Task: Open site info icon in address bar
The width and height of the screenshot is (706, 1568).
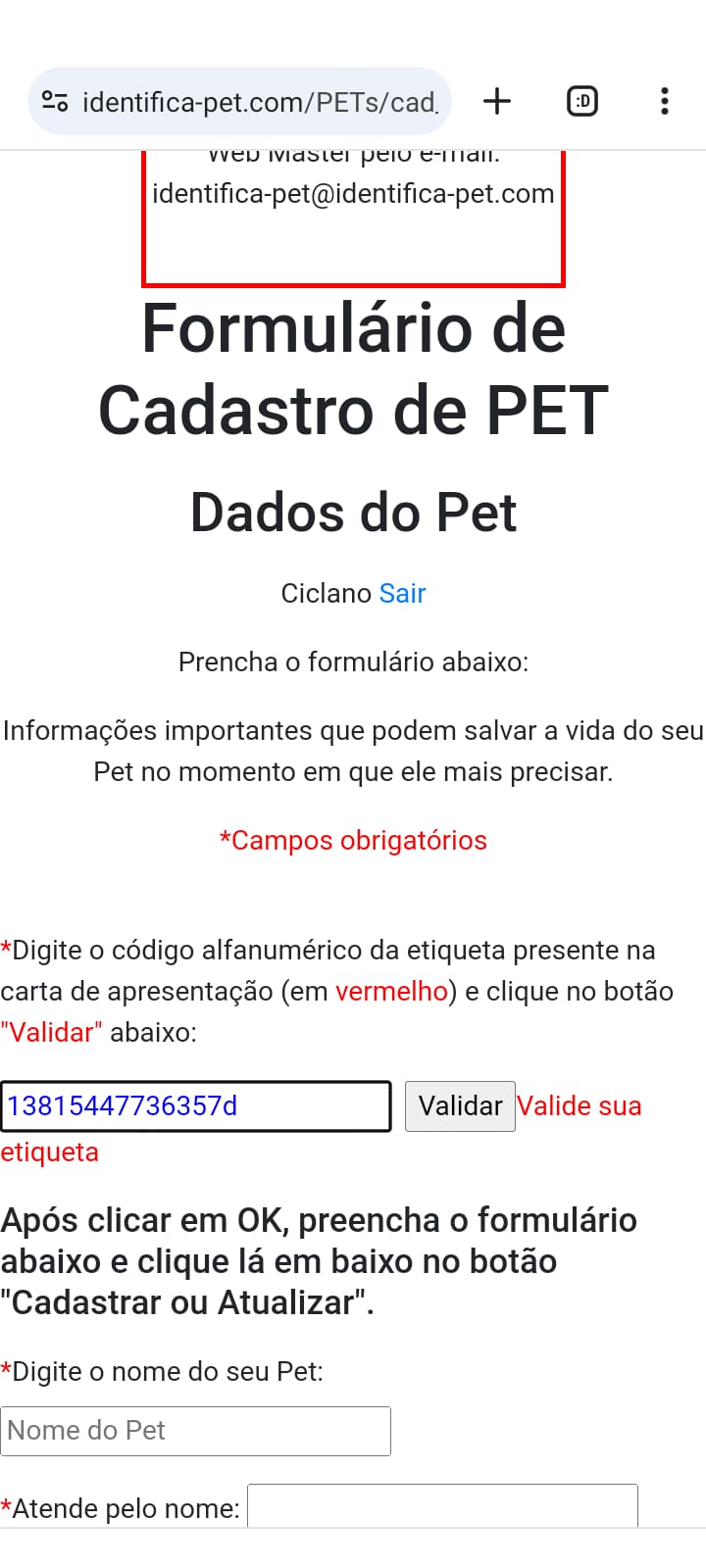Action: click(x=55, y=101)
